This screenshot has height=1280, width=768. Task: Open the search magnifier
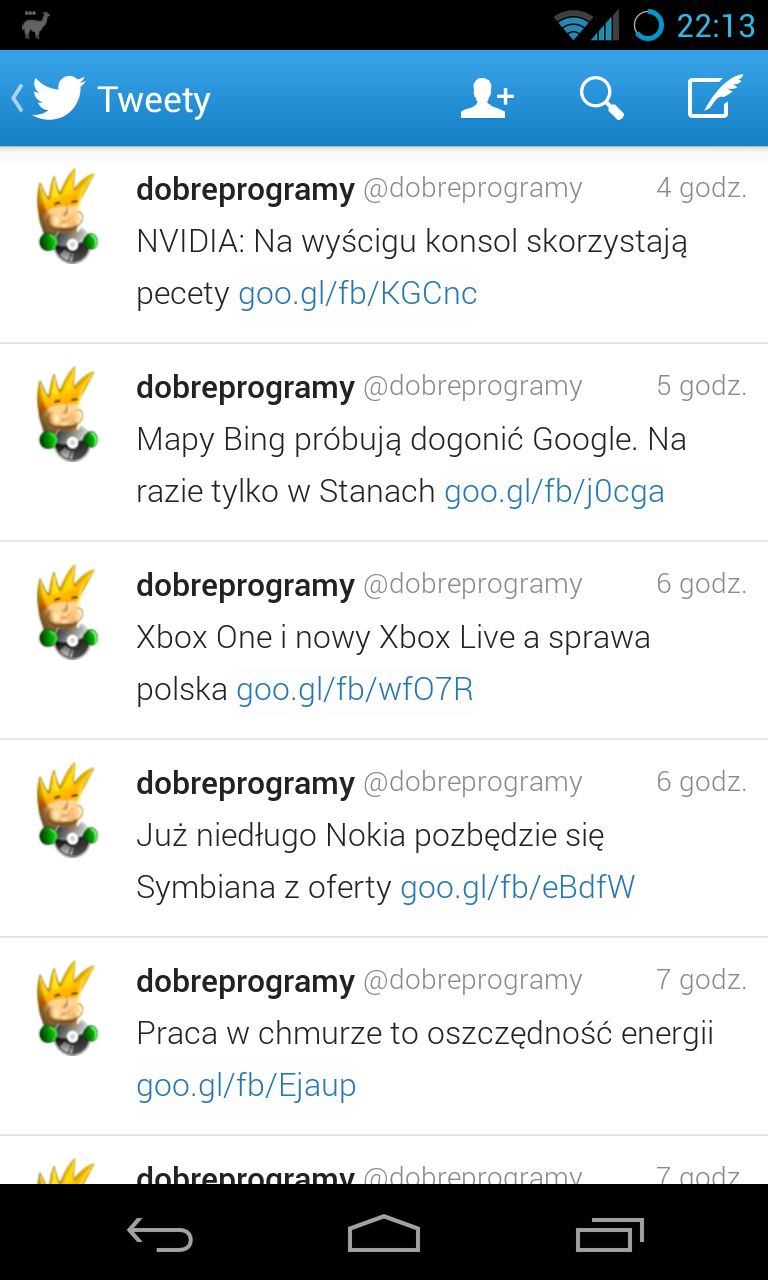coord(601,98)
